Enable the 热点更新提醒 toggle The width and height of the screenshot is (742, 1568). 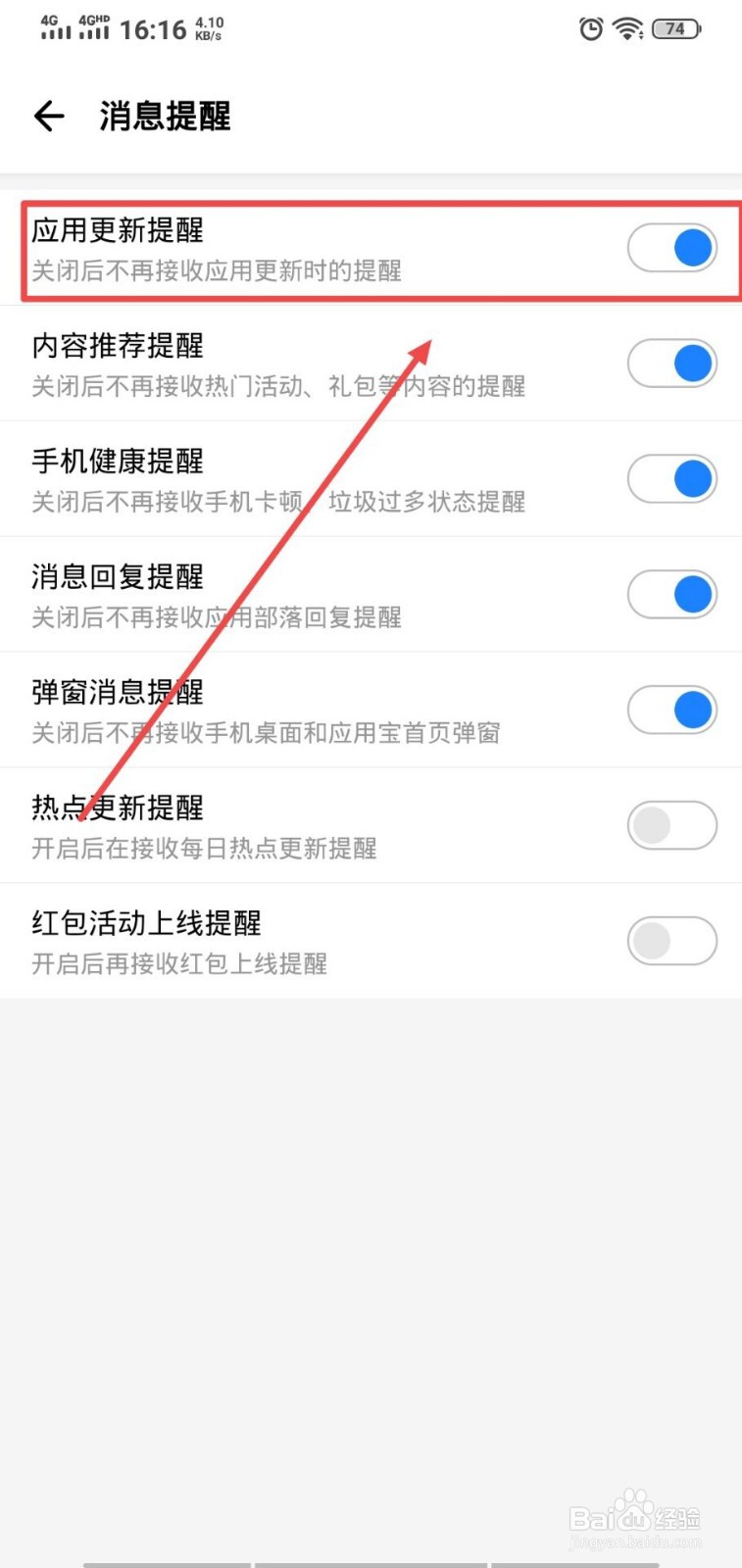(x=672, y=825)
